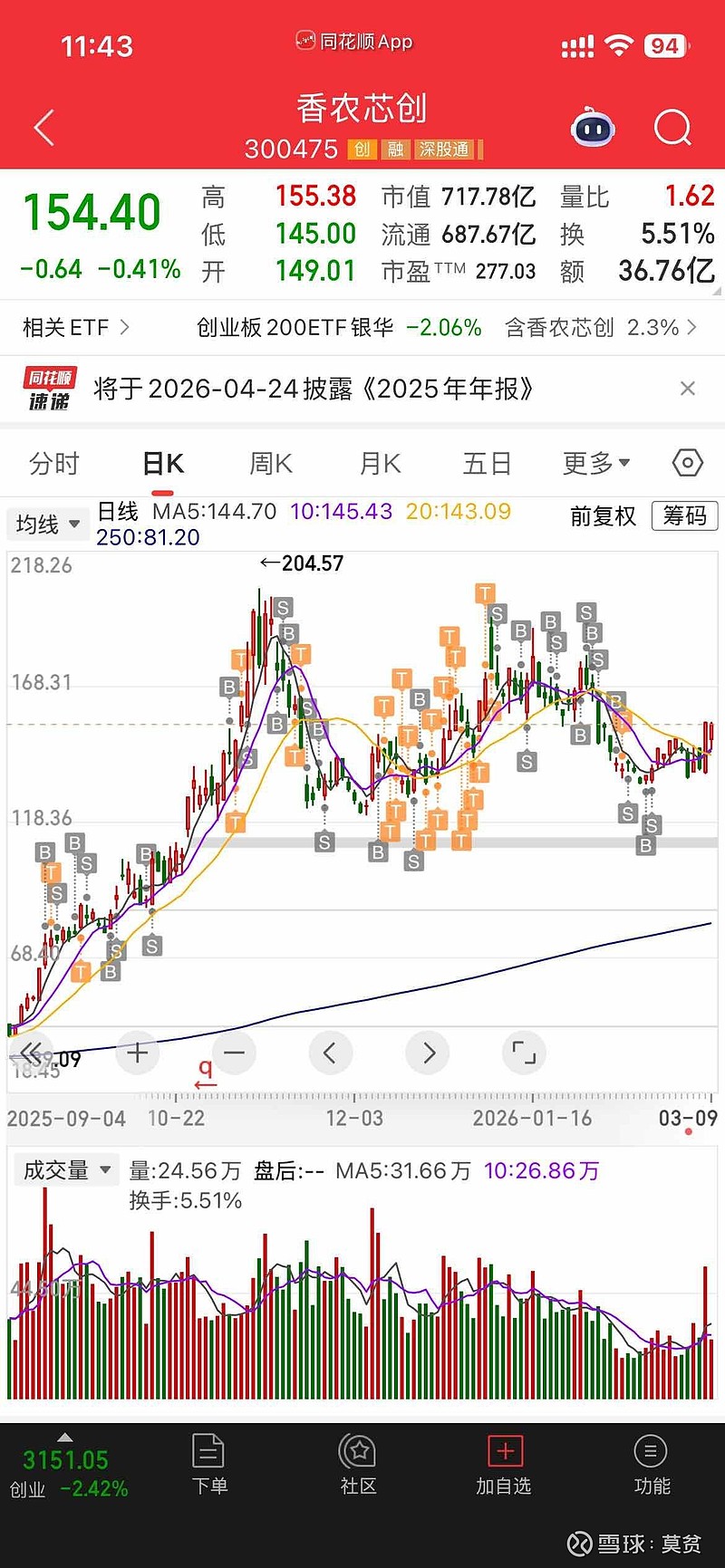
Task: Expand the chart to fullscreen icon
Action: pyautogui.click(x=524, y=1053)
